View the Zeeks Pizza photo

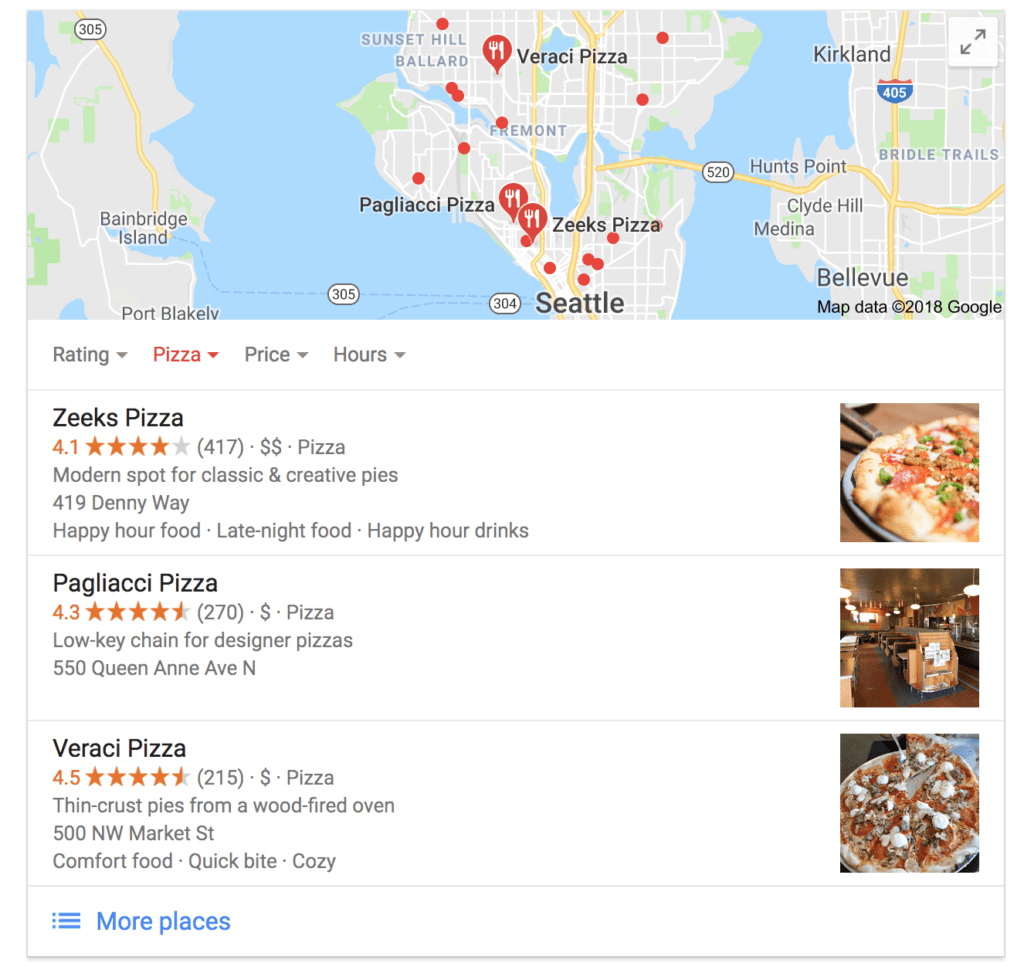909,472
